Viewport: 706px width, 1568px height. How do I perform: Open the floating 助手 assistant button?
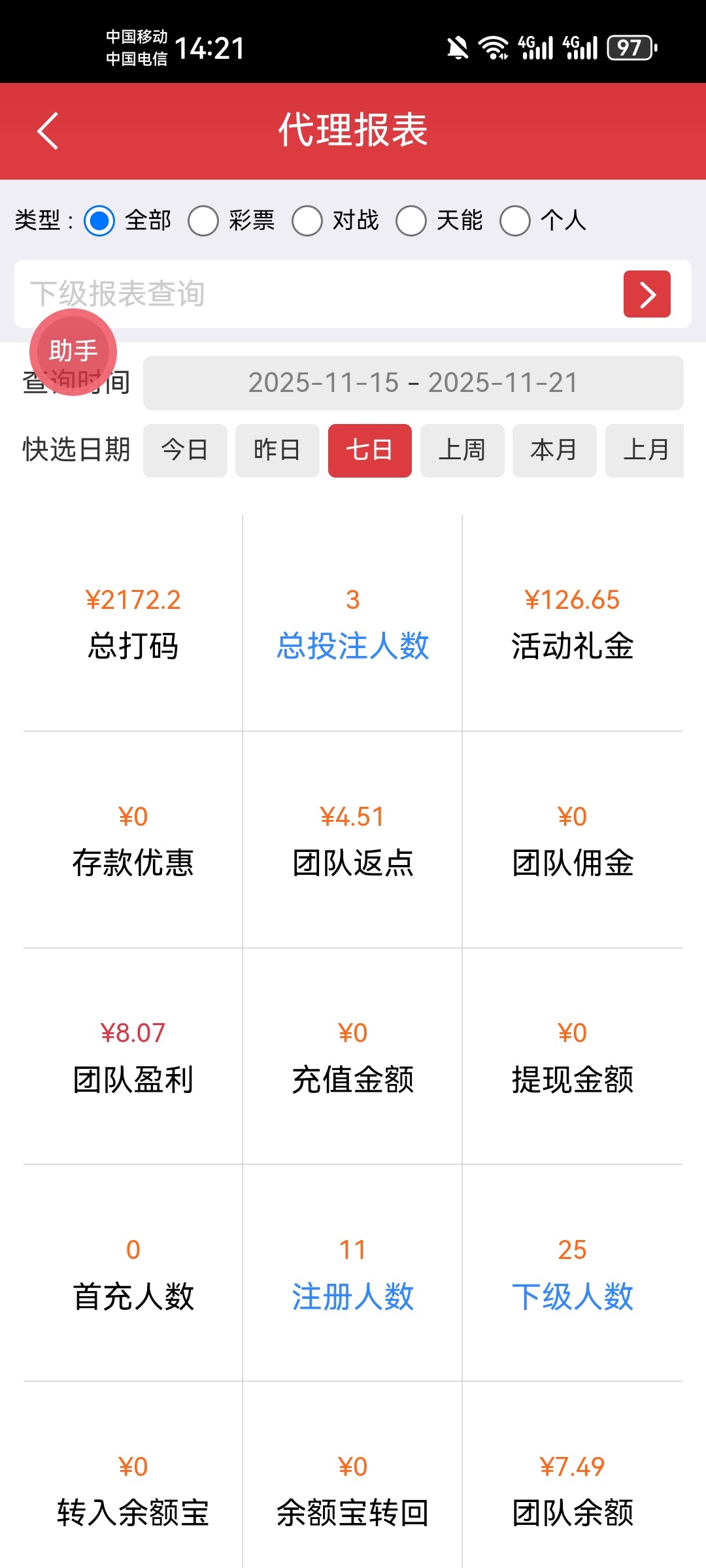coord(73,352)
